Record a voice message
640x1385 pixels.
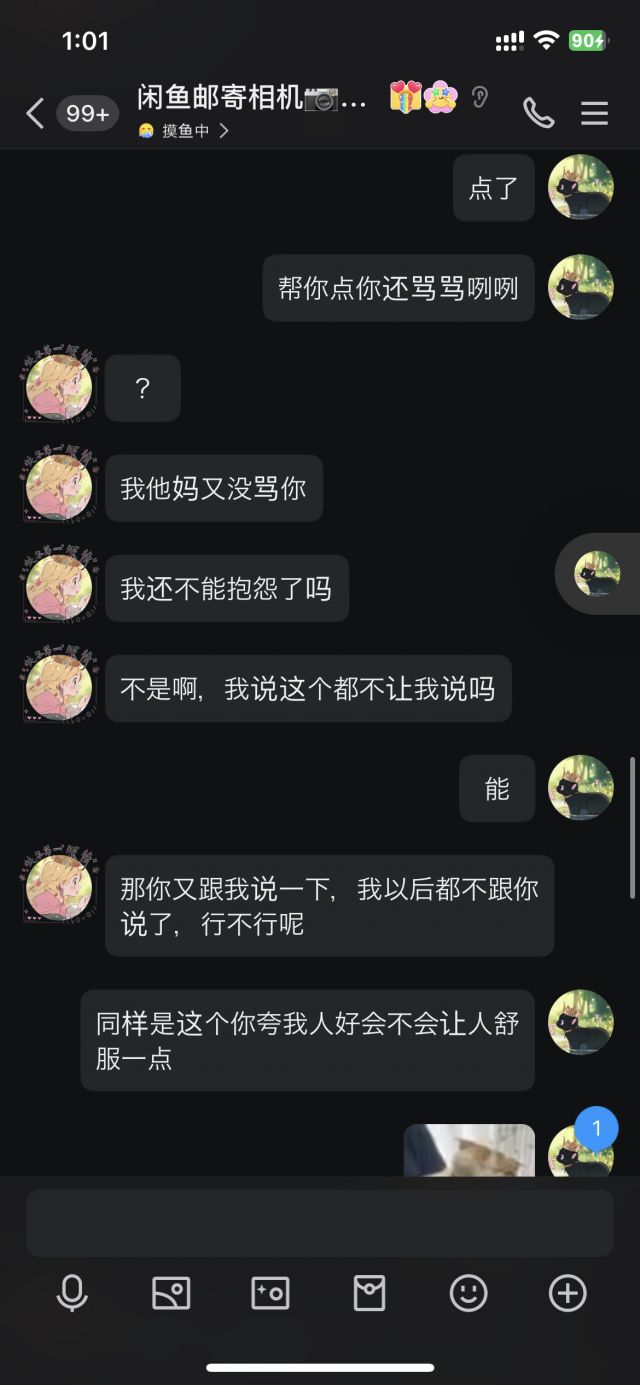coord(72,1293)
